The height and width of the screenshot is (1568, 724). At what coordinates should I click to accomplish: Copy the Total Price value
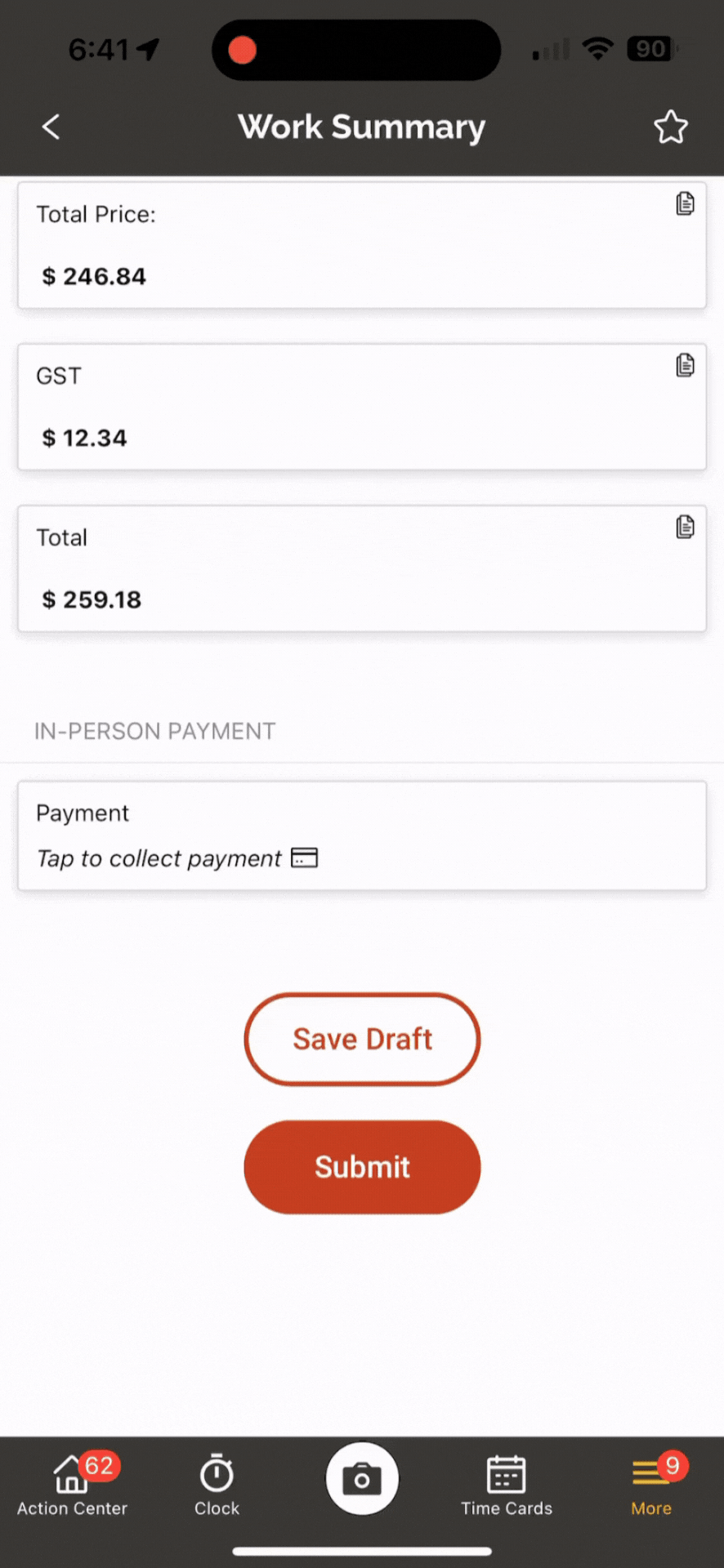point(685,203)
